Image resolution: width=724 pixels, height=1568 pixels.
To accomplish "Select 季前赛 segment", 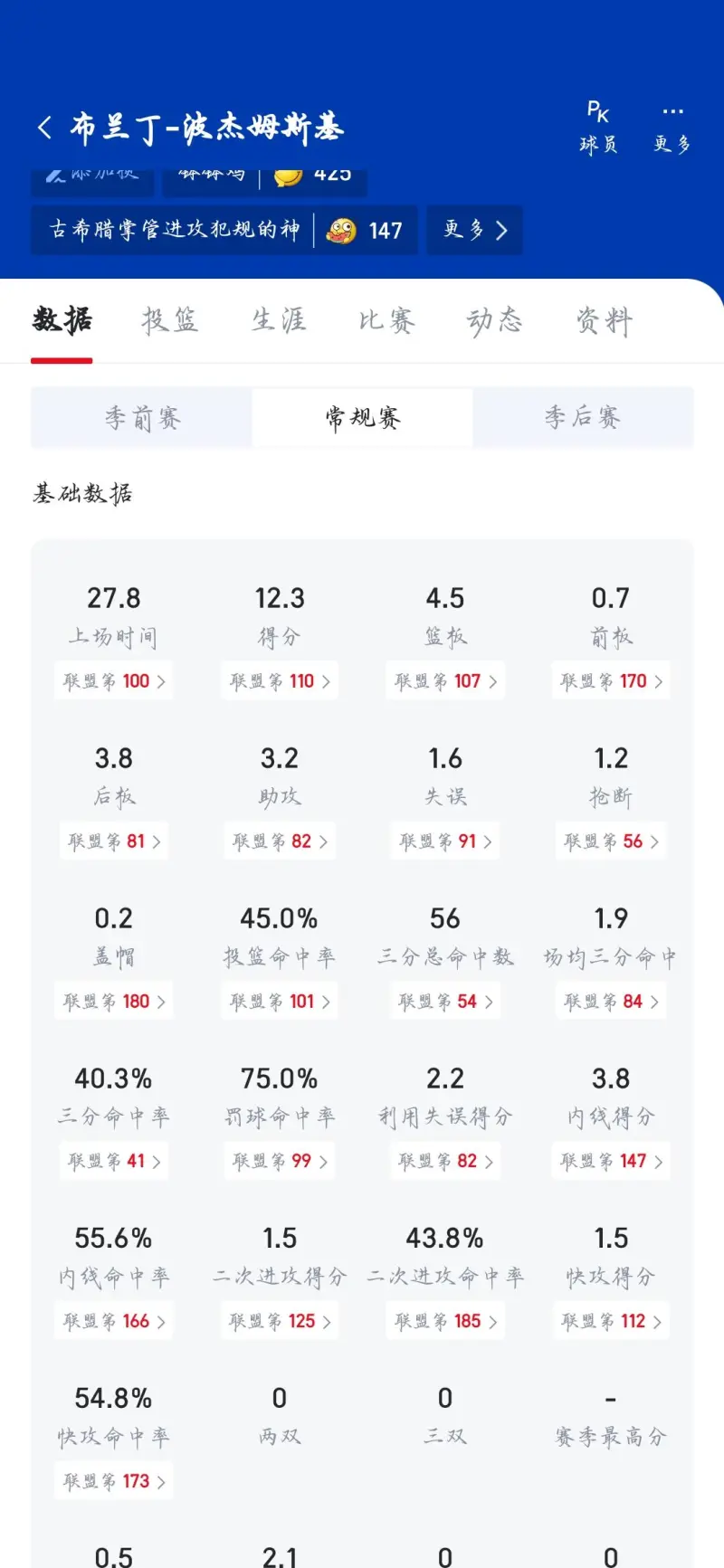I will coord(142,418).
